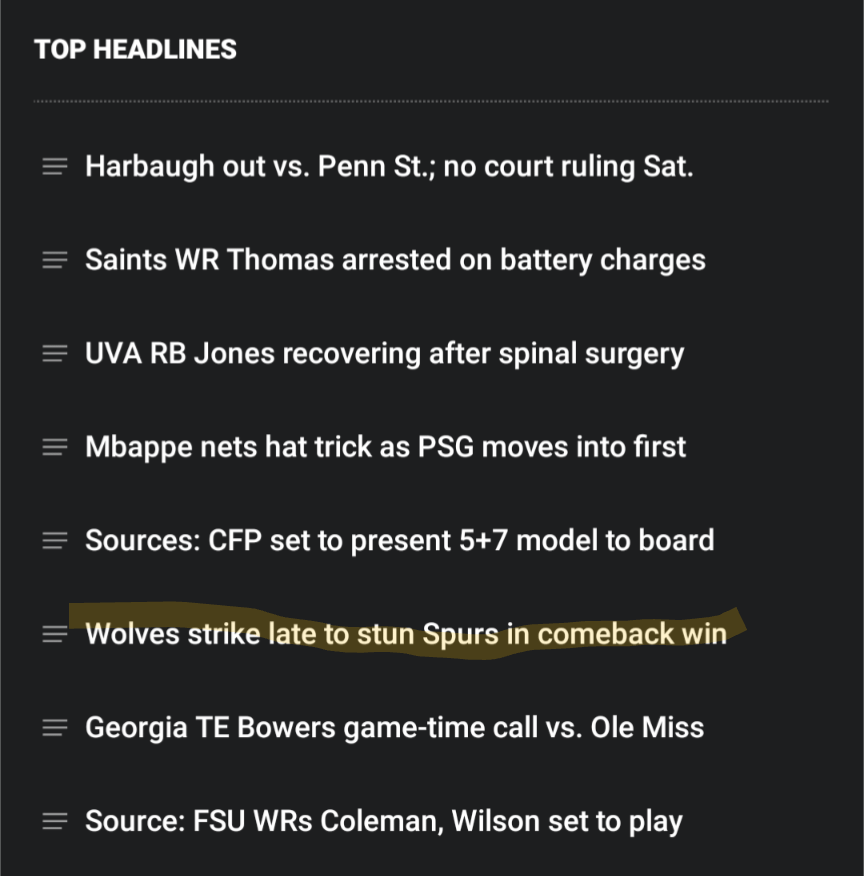The height and width of the screenshot is (876, 864).
Task: Read Wolves stun Spurs comeback win article
Action: [x=405, y=634]
